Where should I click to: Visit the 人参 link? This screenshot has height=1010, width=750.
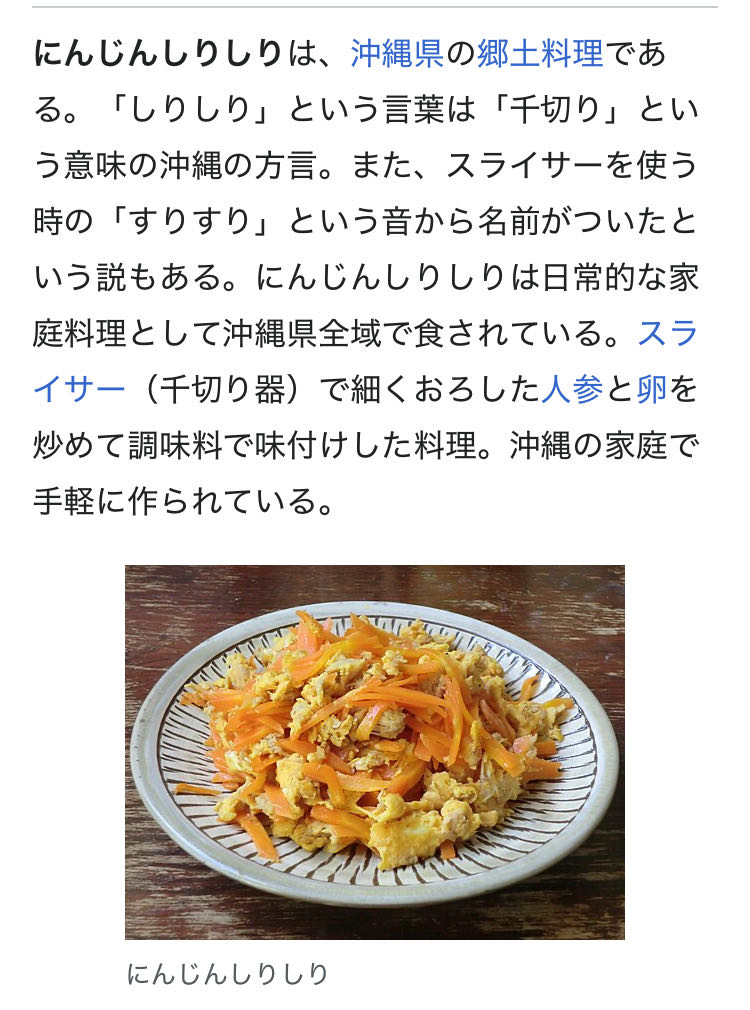[x=572, y=389]
